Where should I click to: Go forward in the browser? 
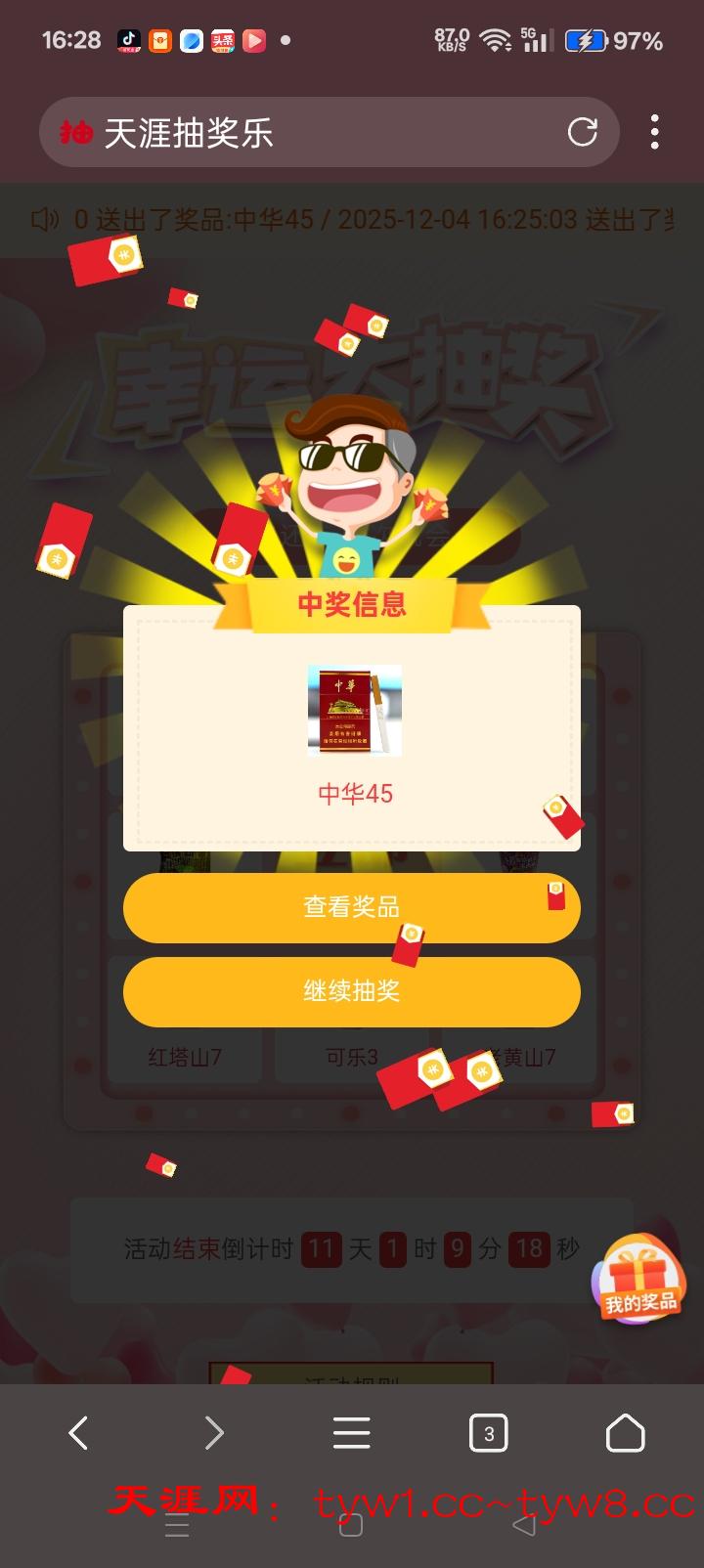[x=214, y=1433]
